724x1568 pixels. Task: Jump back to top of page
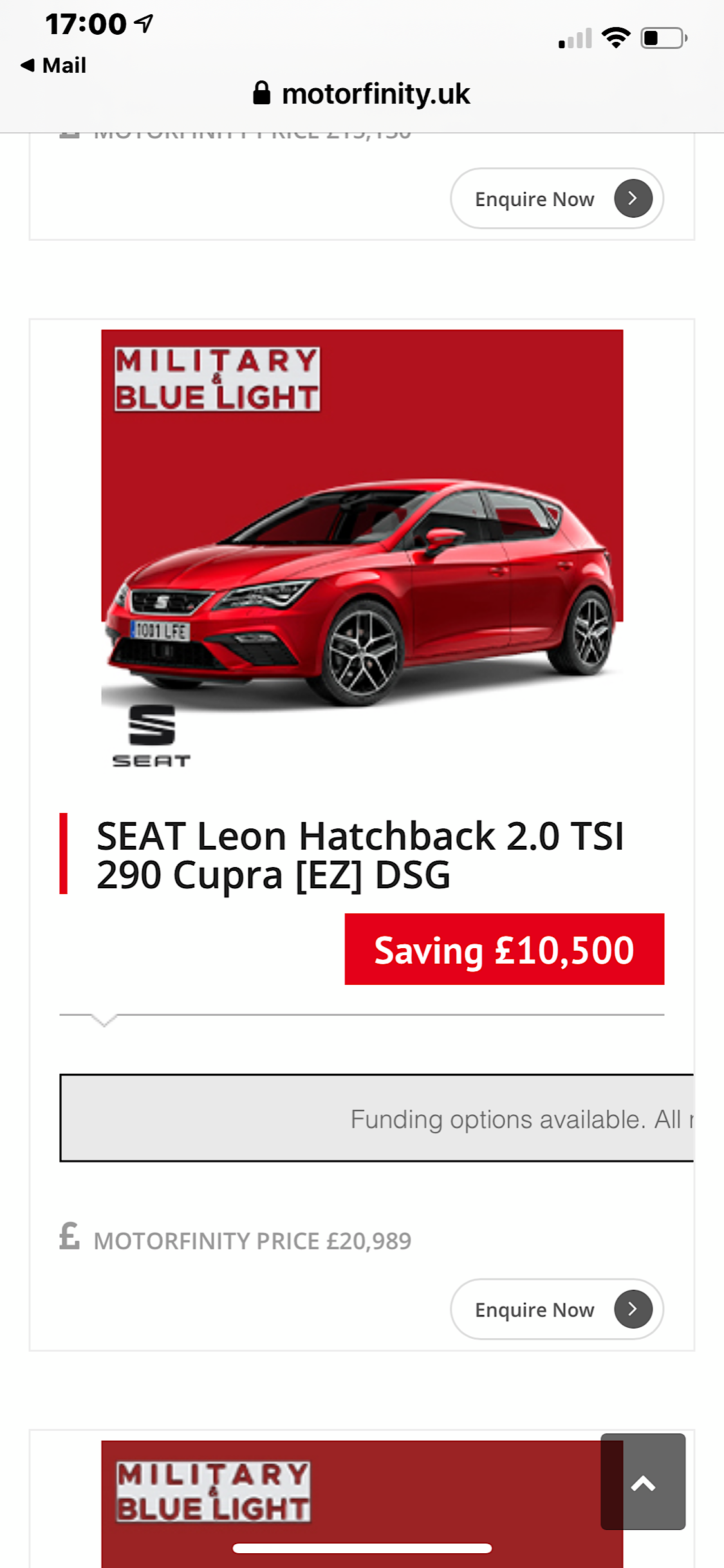pyautogui.click(x=643, y=1482)
